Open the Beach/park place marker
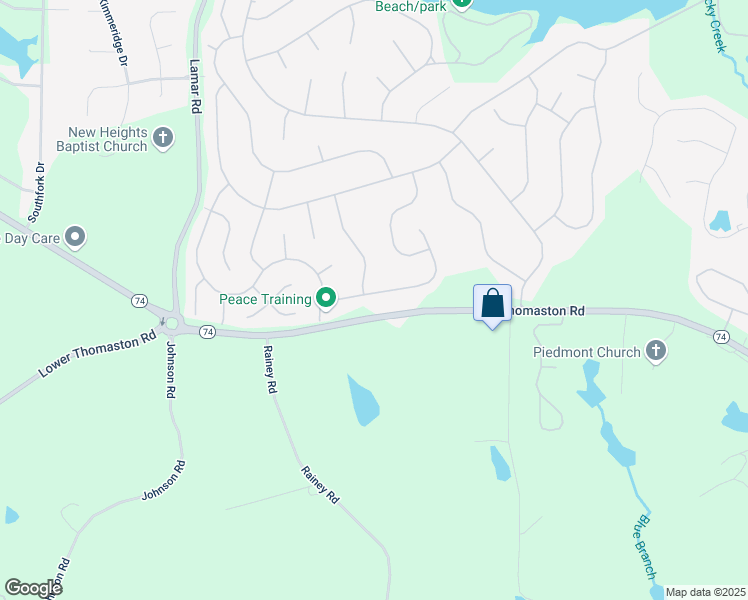The width and height of the screenshot is (748, 600). pos(461,4)
